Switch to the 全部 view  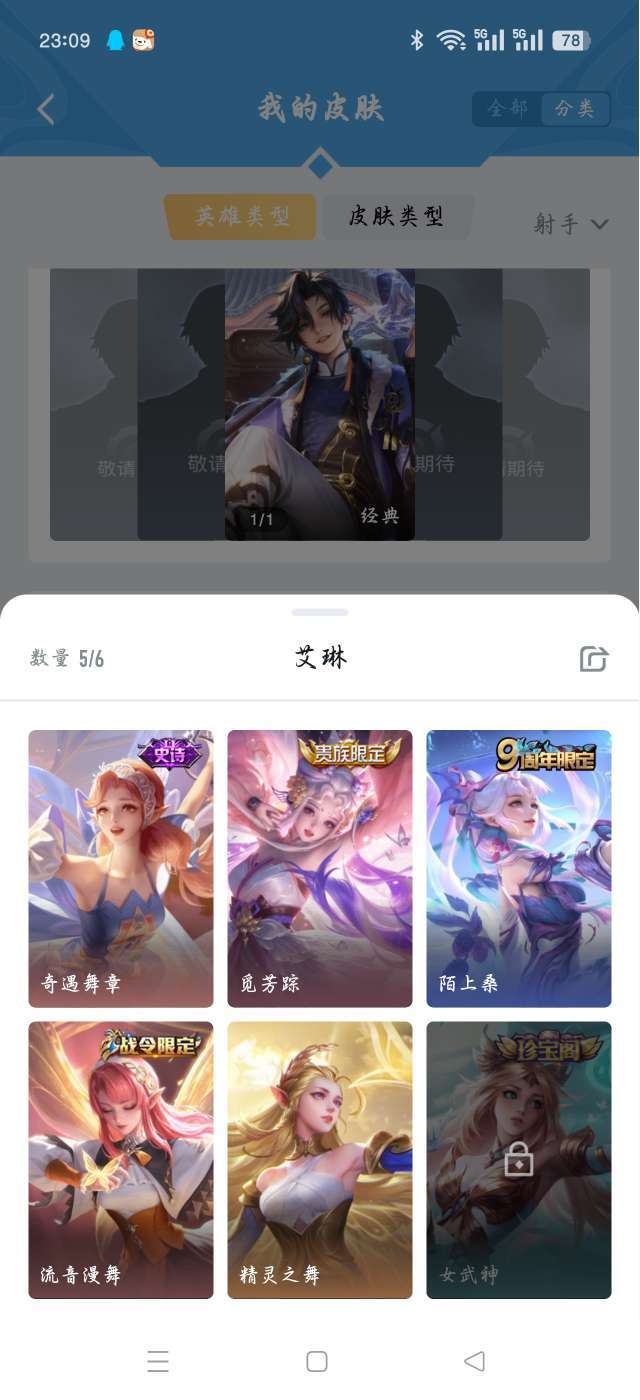[507, 109]
